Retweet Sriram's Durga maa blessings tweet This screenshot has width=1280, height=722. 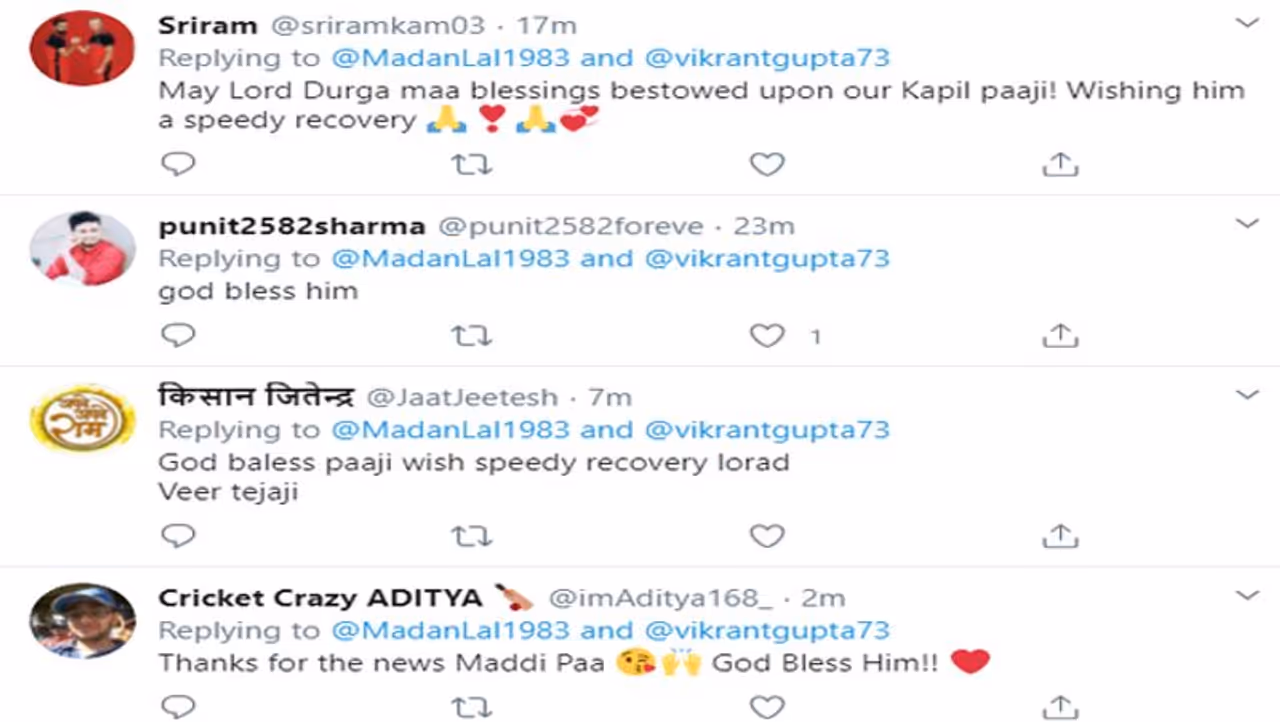coord(471,164)
